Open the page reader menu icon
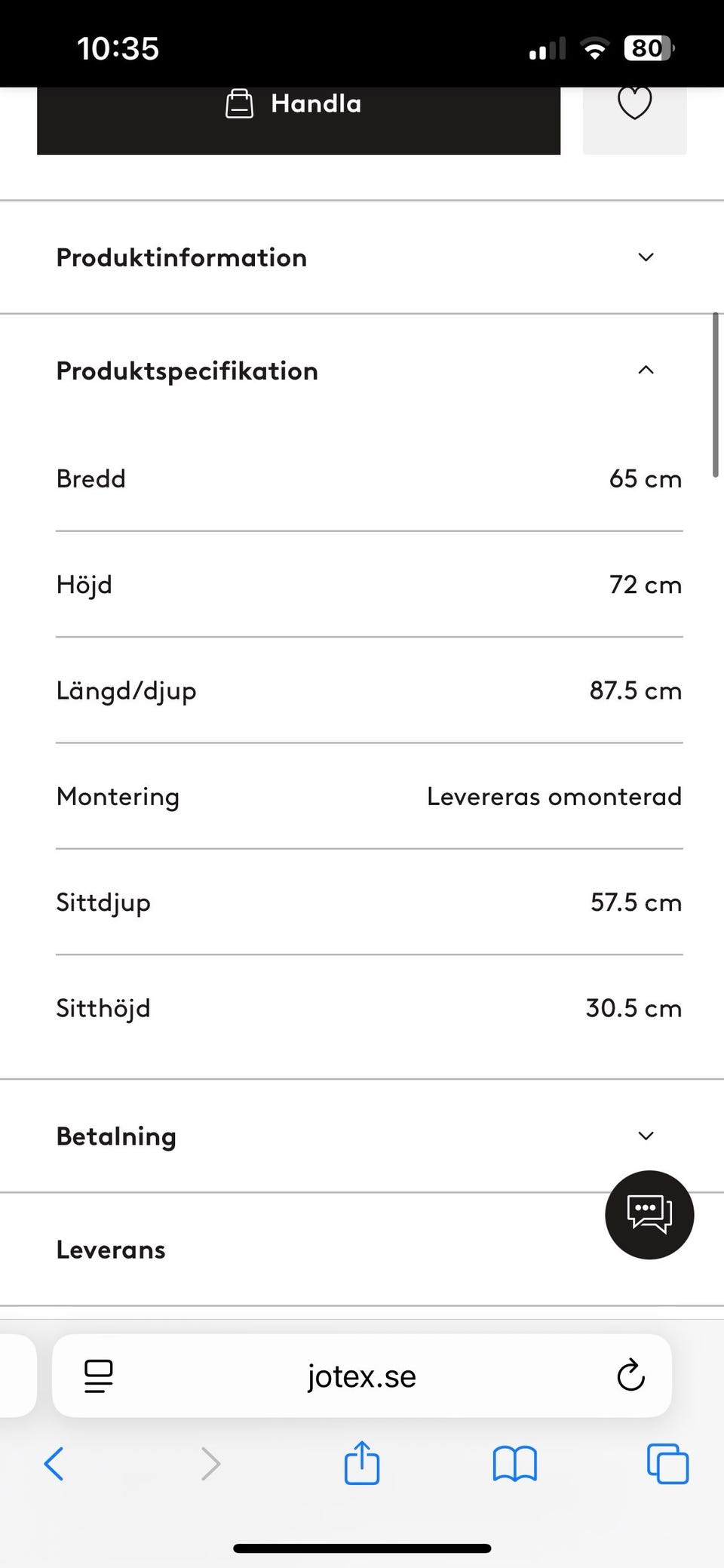724x1568 pixels. 99,1376
